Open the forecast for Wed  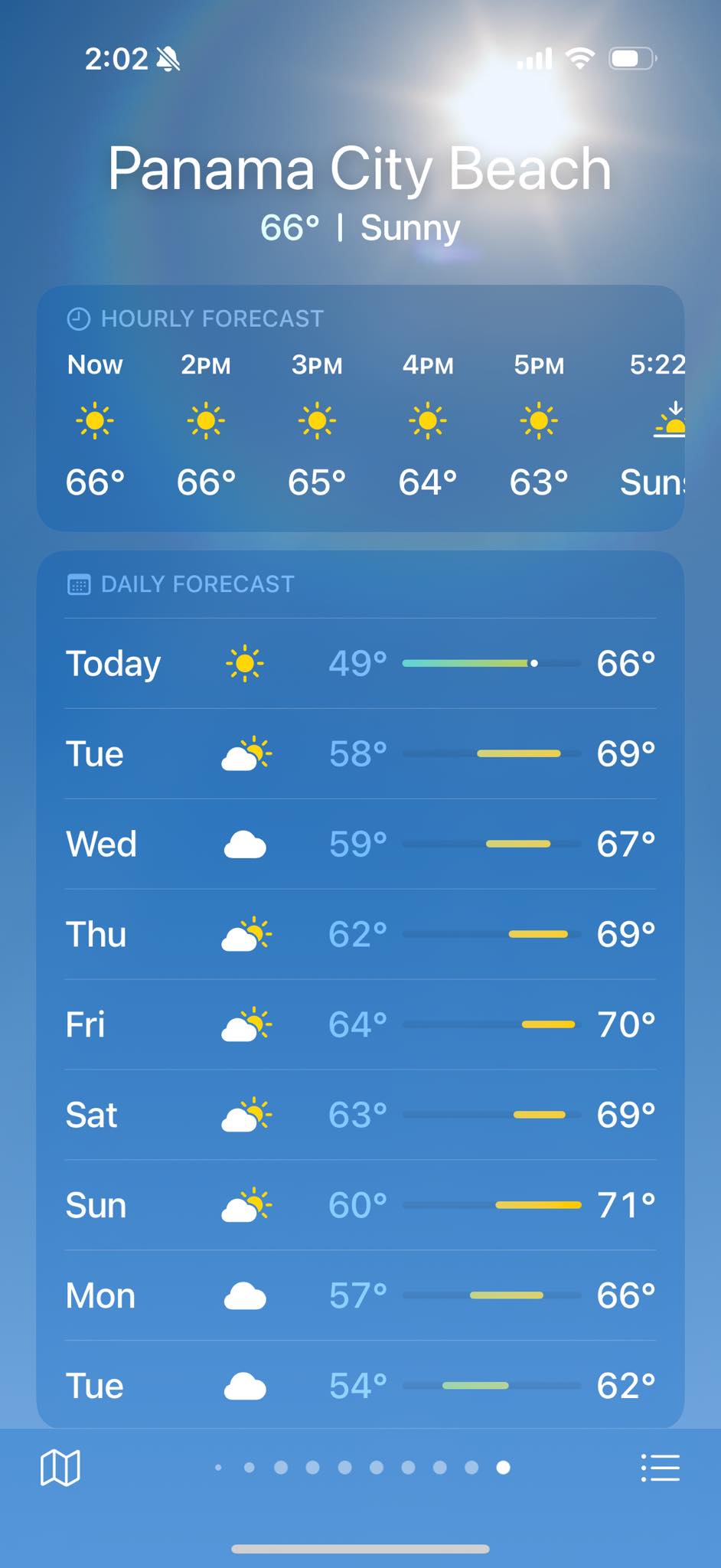tap(360, 844)
